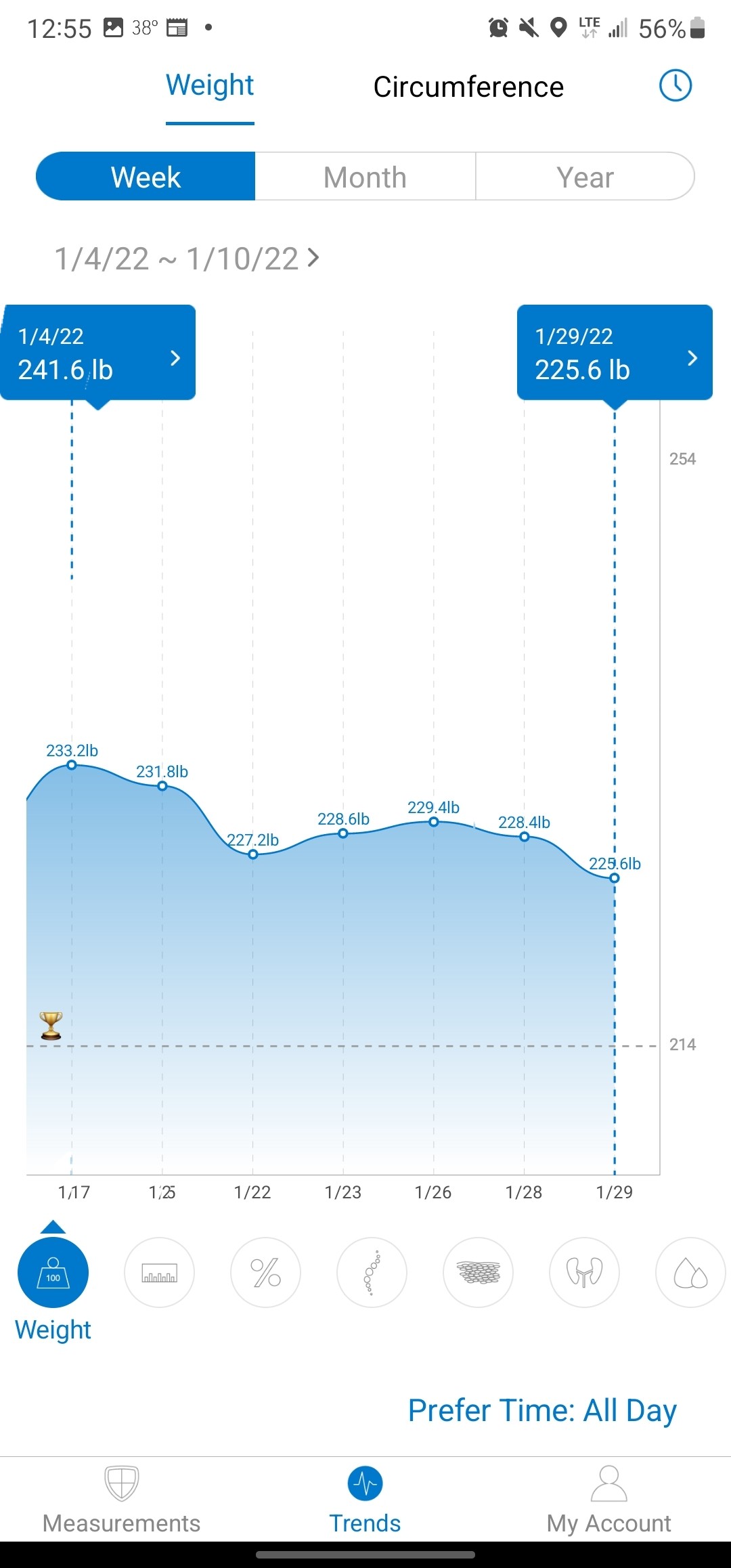The image size is (731, 1568).
Task: Select the Week view
Action: pyautogui.click(x=146, y=177)
